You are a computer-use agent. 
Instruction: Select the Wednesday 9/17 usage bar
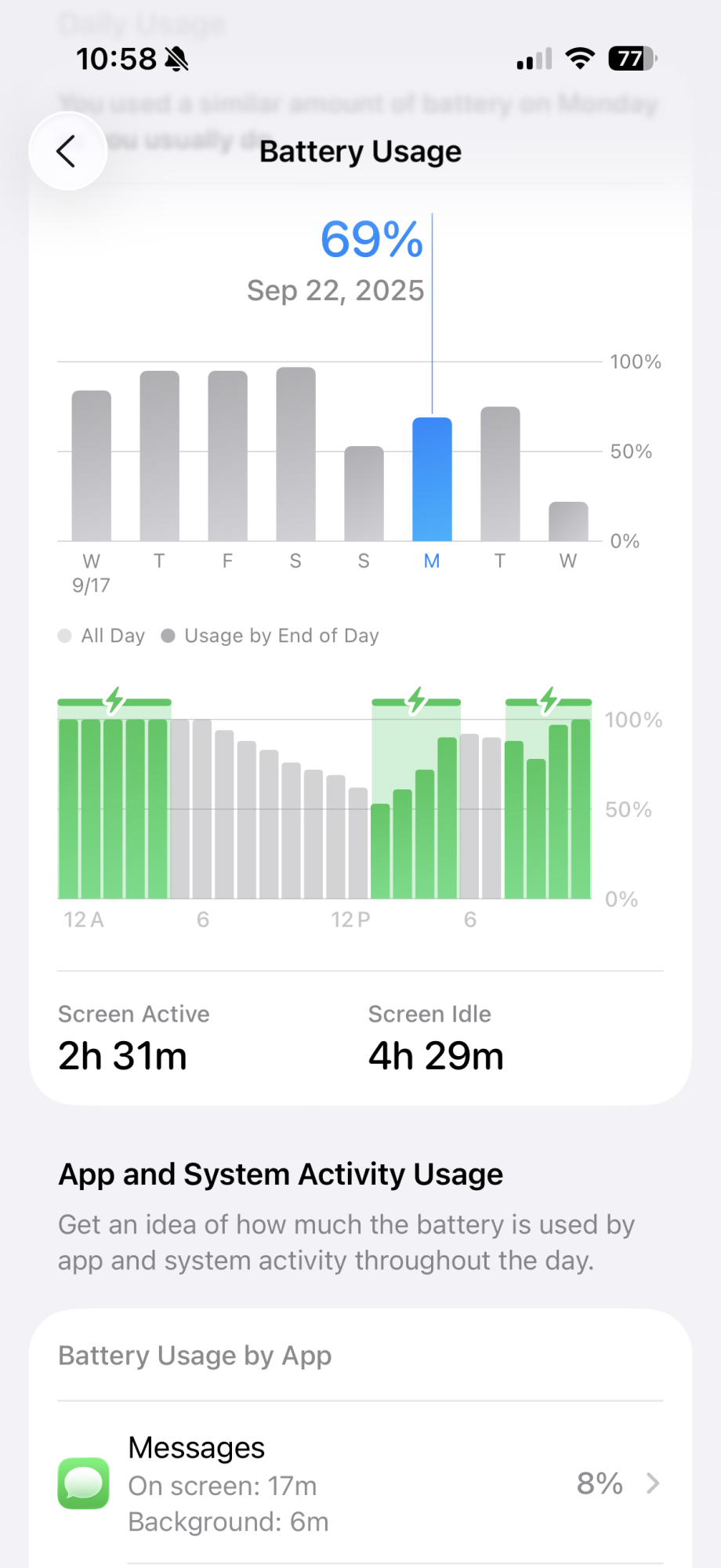(92, 466)
